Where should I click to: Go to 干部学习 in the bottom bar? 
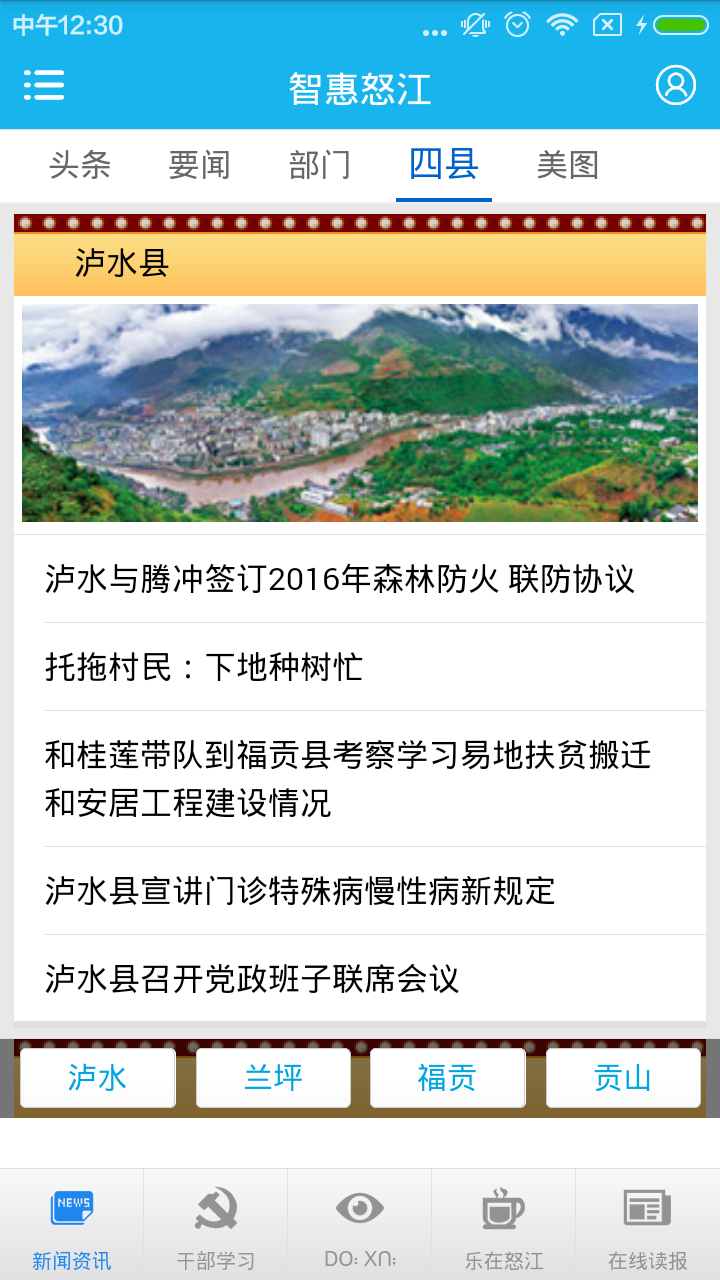[216, 1226]
